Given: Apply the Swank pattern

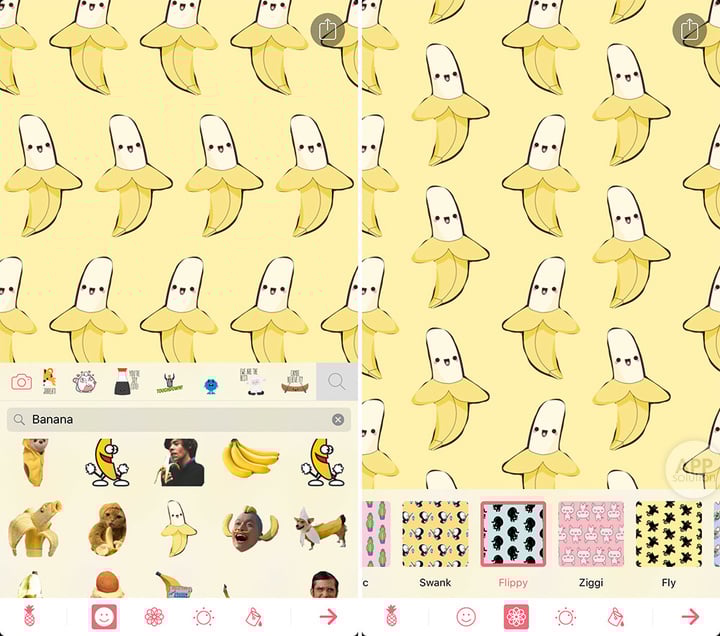Looking at the screenshot, I should point(434,534).
